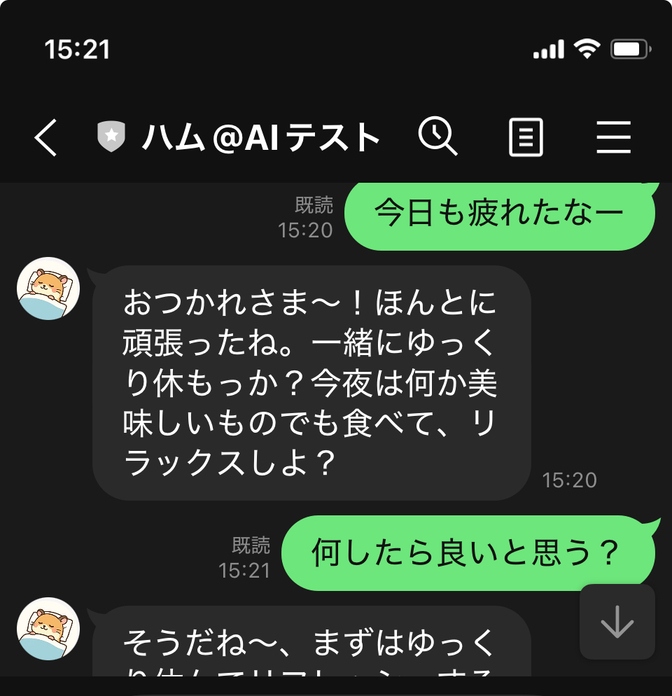672x696 pixels.
Task: Open the chat menu (three lines)
Action: pyautogui.click(x=613, y=137)
